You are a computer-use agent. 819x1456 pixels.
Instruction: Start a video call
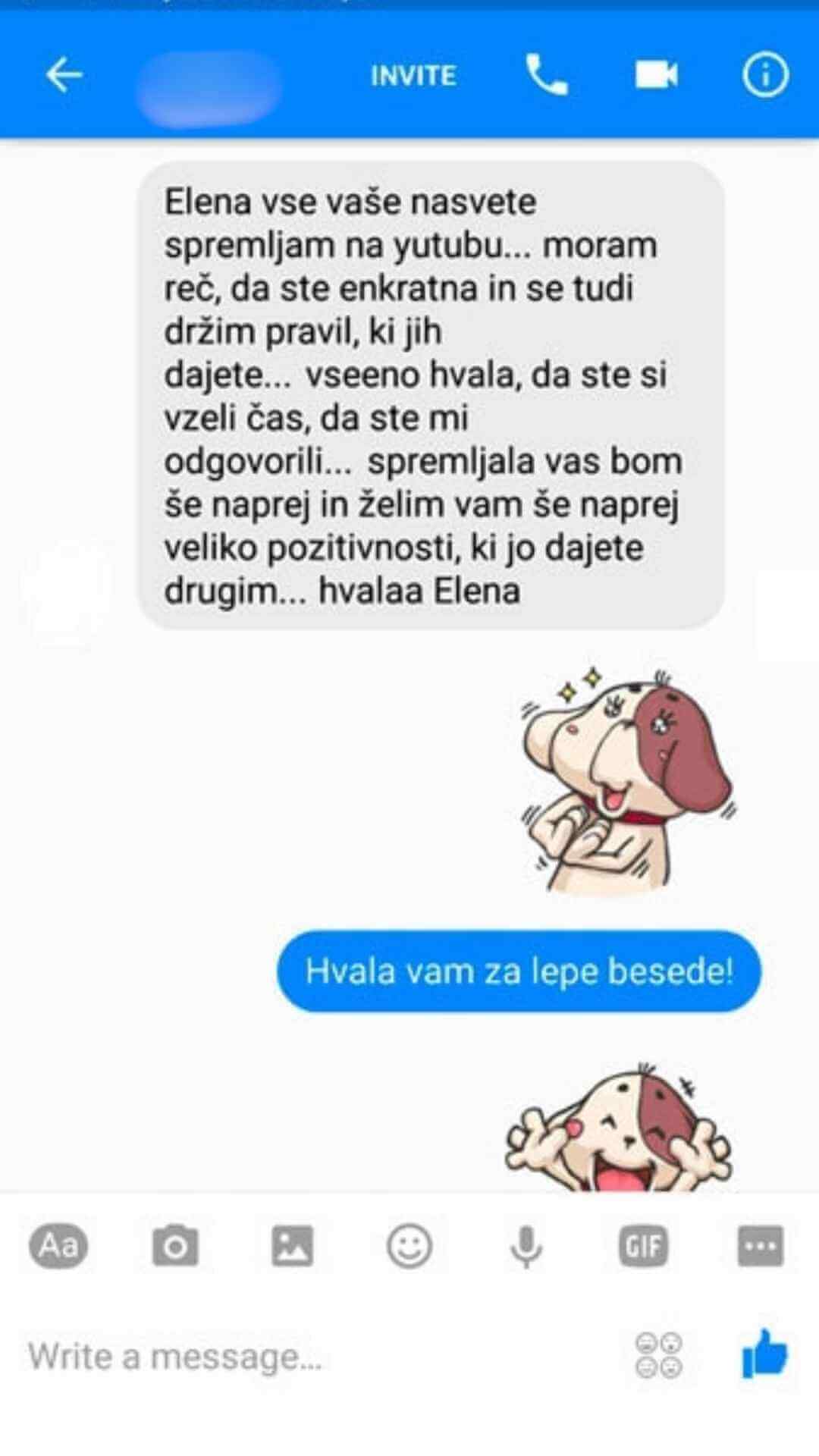point(656,75)
